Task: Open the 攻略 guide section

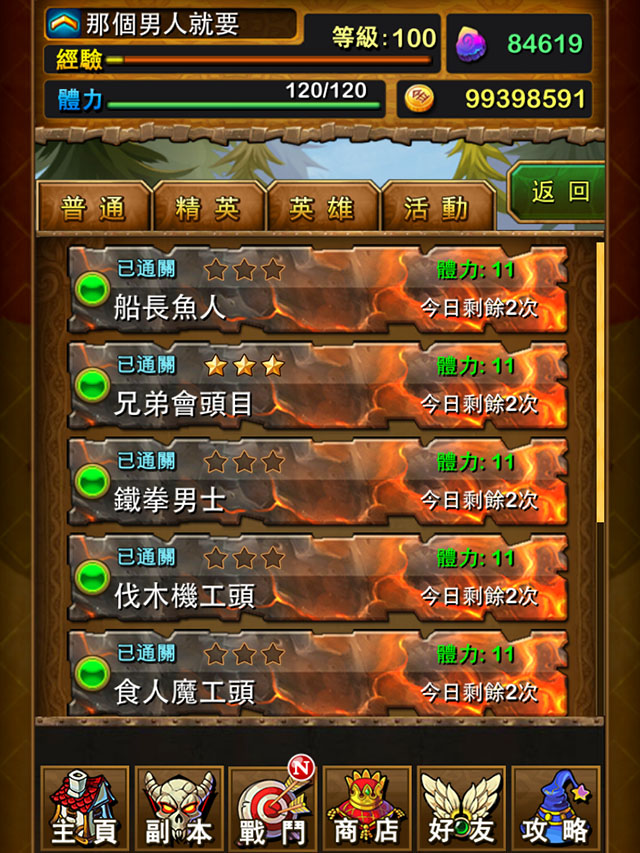Action: pos(555,808)
